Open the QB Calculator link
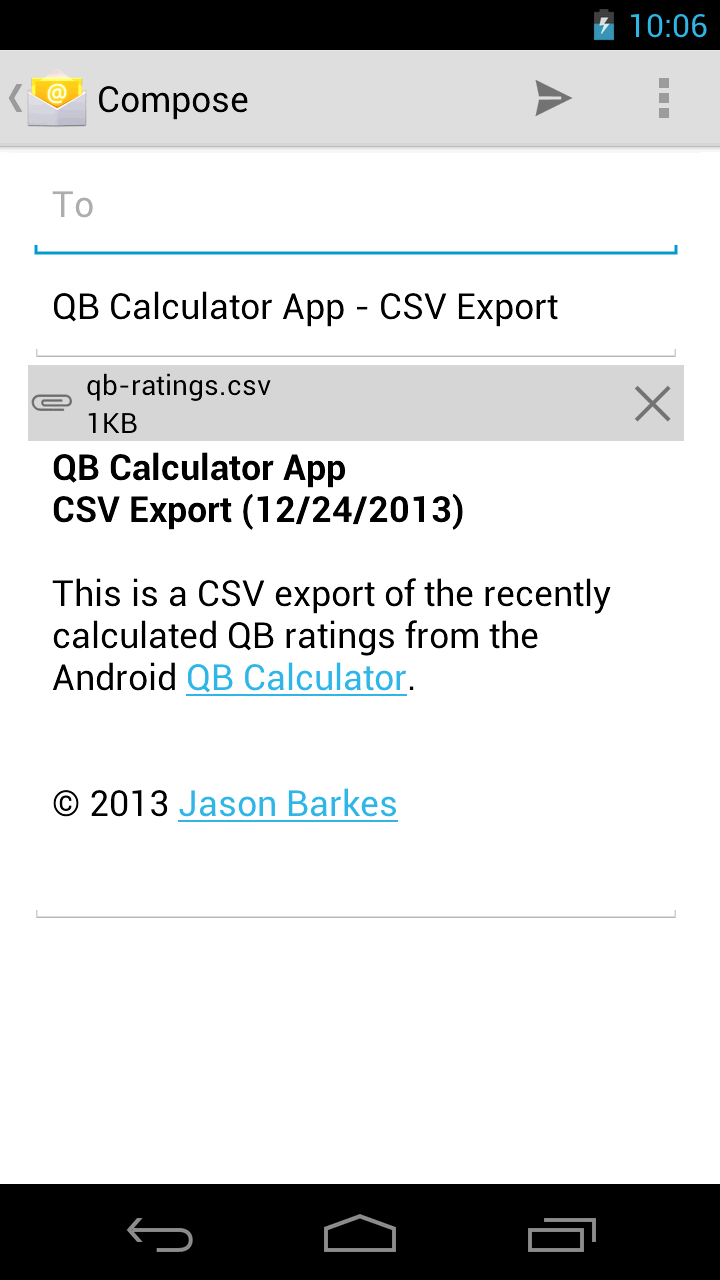Screen dimensions: 720x1280 click(x=295, y=677)
